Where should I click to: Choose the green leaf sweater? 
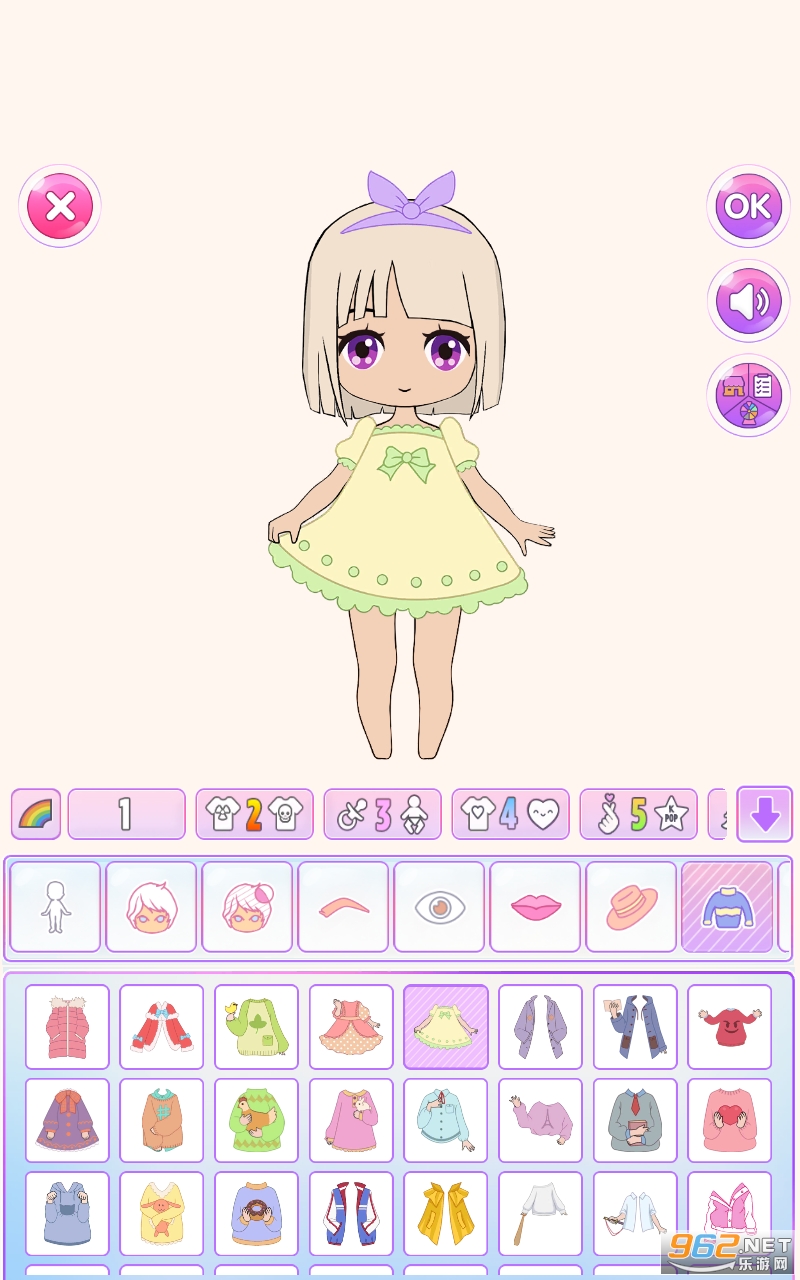(256, 1027)
